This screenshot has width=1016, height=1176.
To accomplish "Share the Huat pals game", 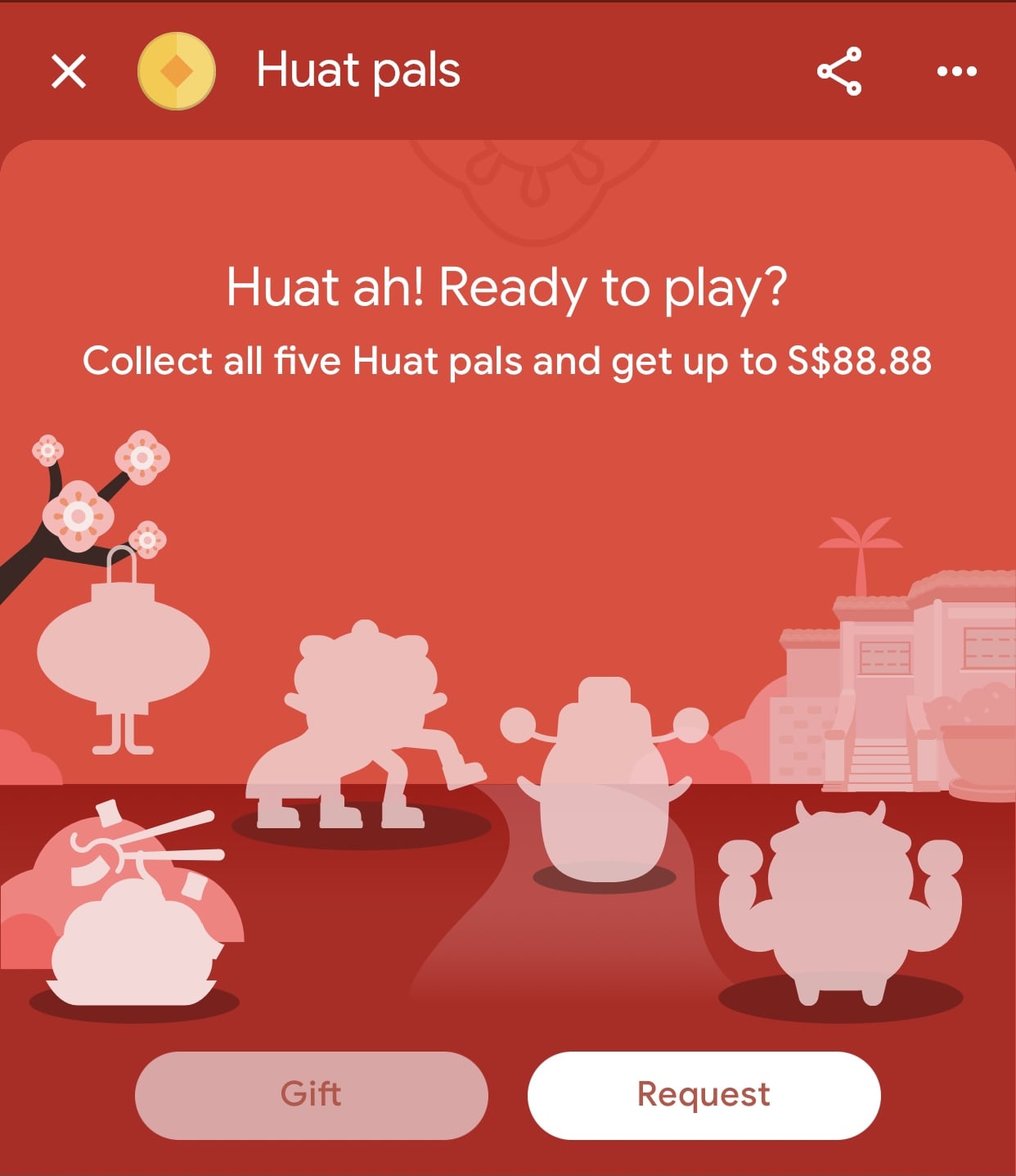I will pos(839,71).
